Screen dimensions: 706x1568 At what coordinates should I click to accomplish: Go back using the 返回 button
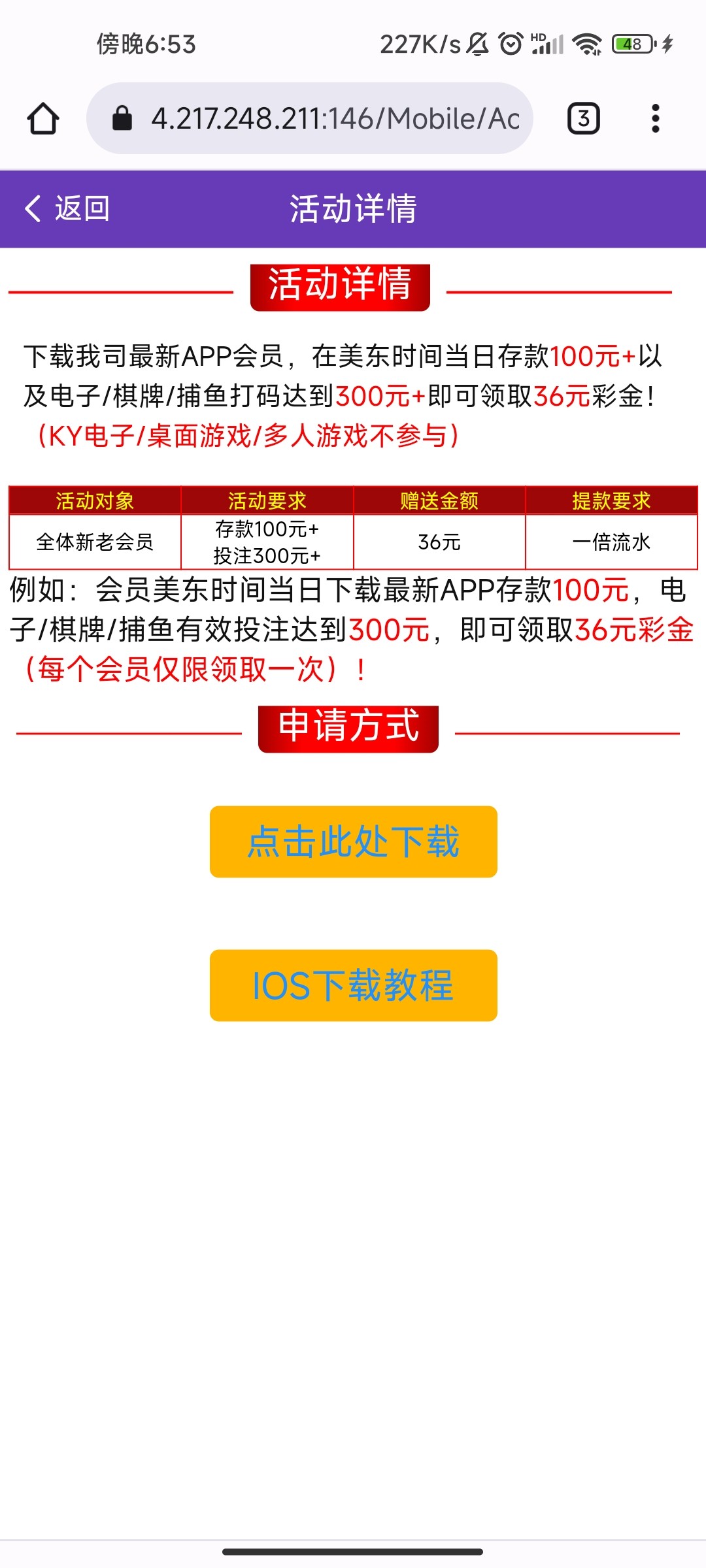point(67,209)
